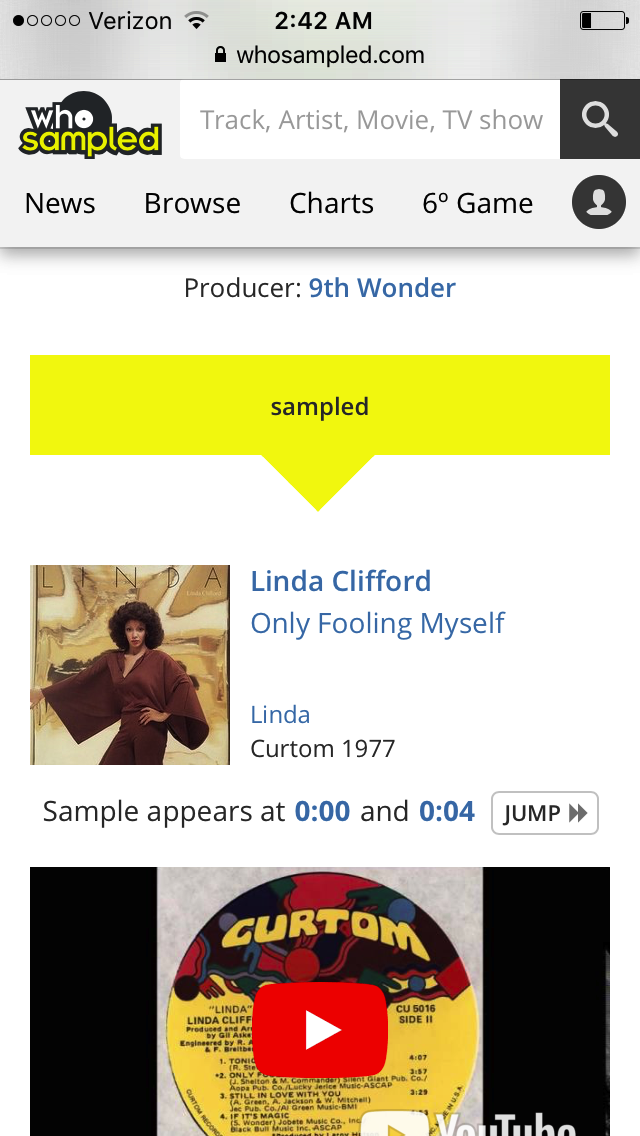Play the YouTube video
The image size is (640, 1136).
pyautogui.click(x=320, y=1030)
